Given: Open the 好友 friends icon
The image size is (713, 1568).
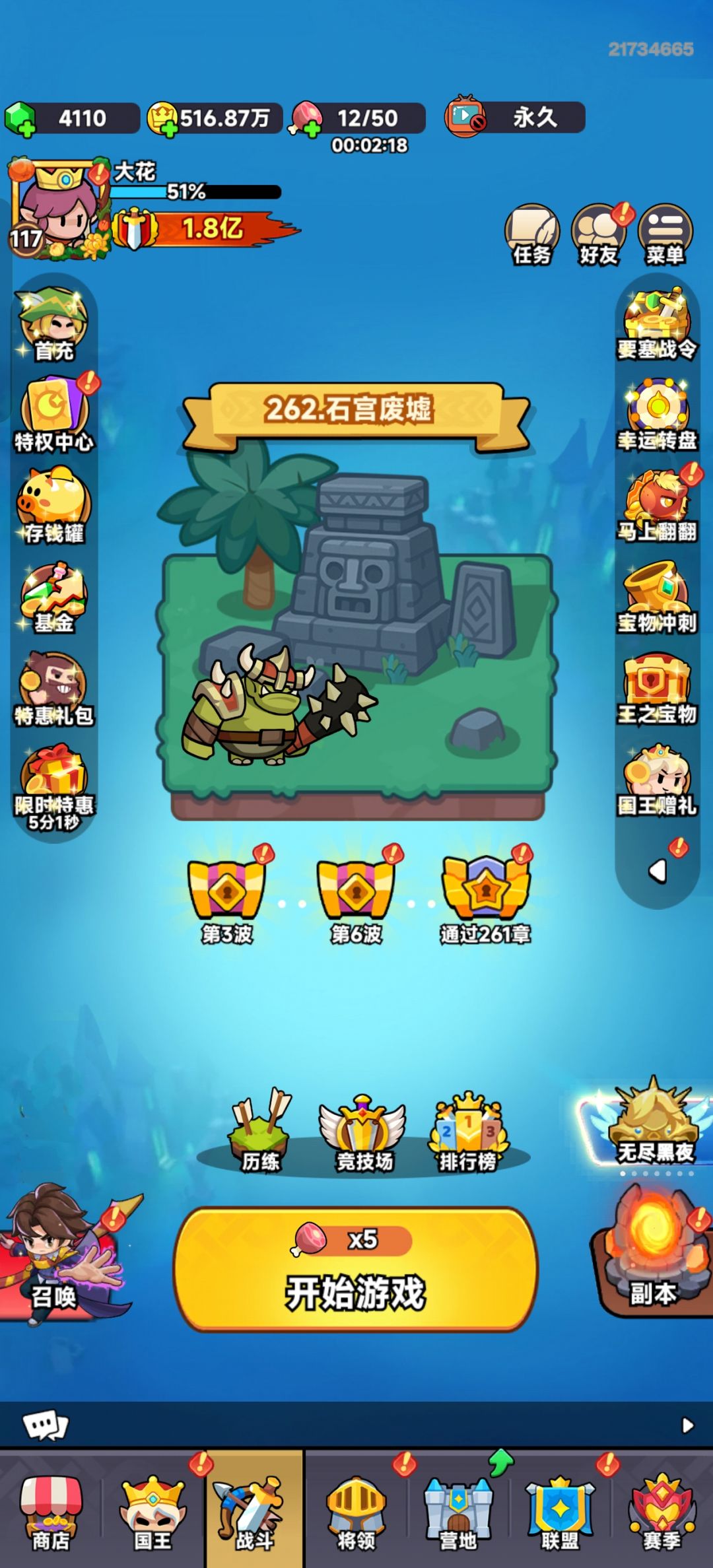Looking at the screenshot, I should (x=599, y=234).
